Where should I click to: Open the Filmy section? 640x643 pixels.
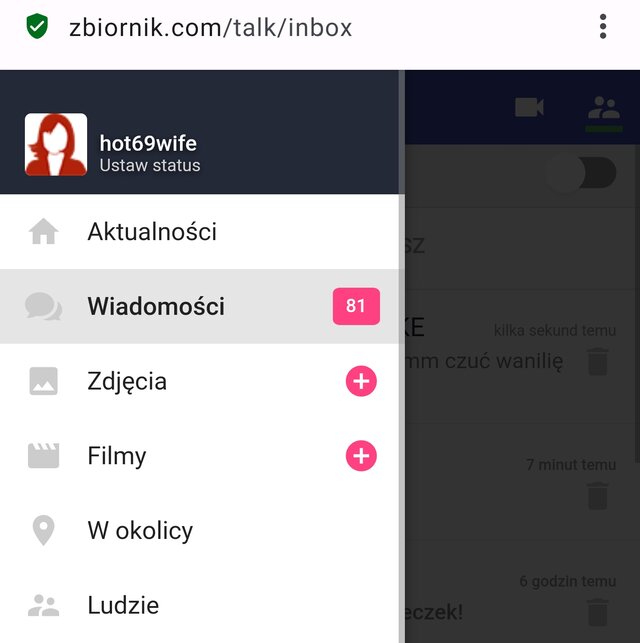coord(117,456)
